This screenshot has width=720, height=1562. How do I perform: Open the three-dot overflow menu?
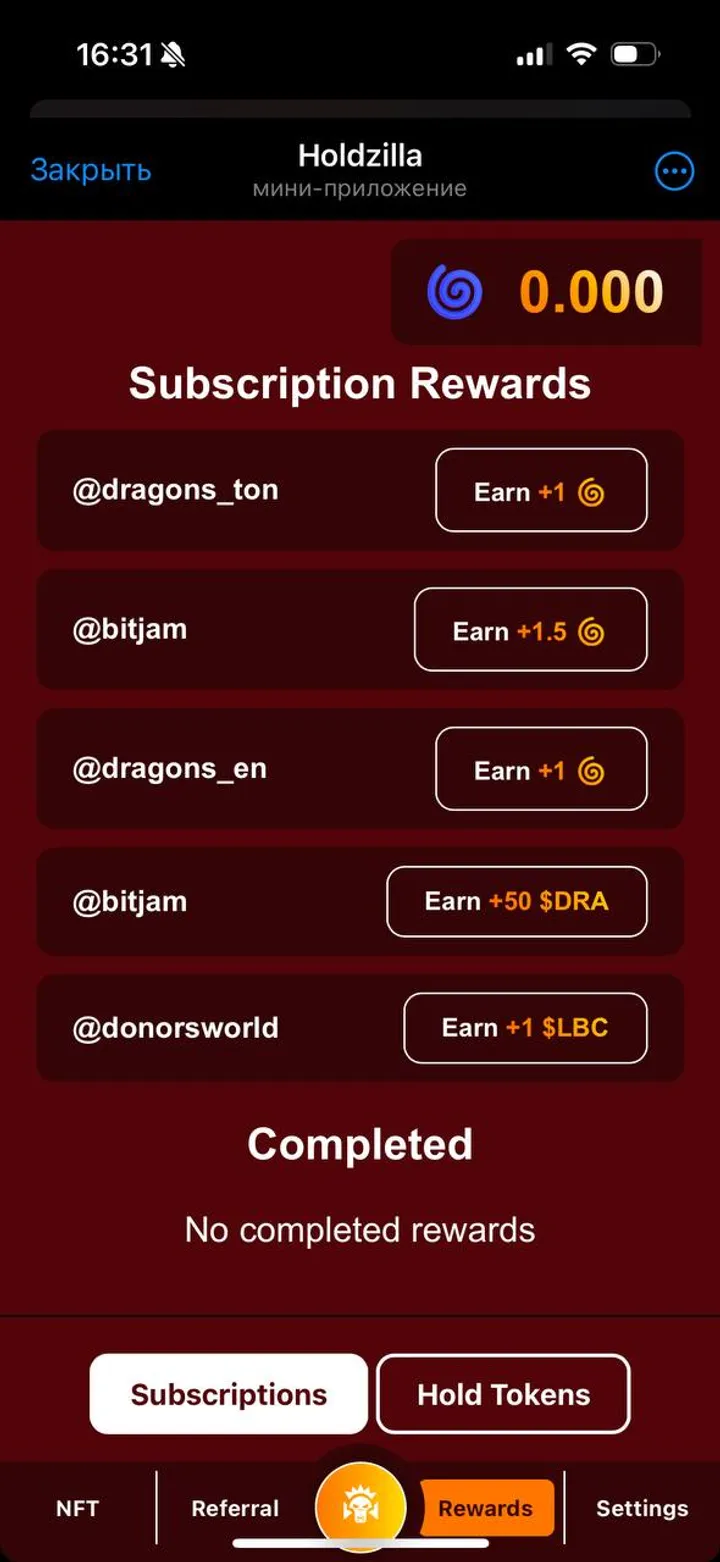[674, 171]
